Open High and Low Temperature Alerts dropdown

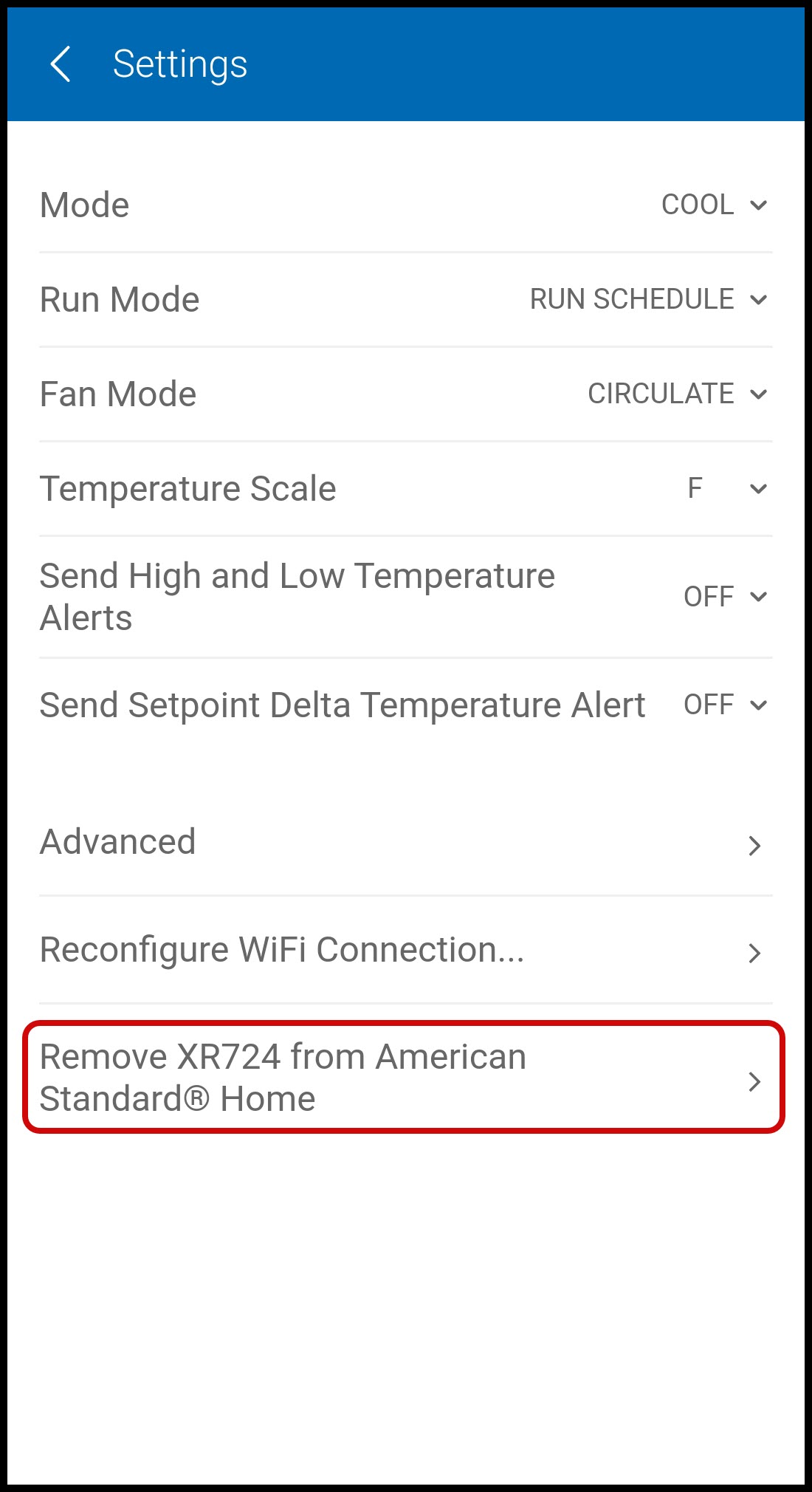click(x=725, y=597)
